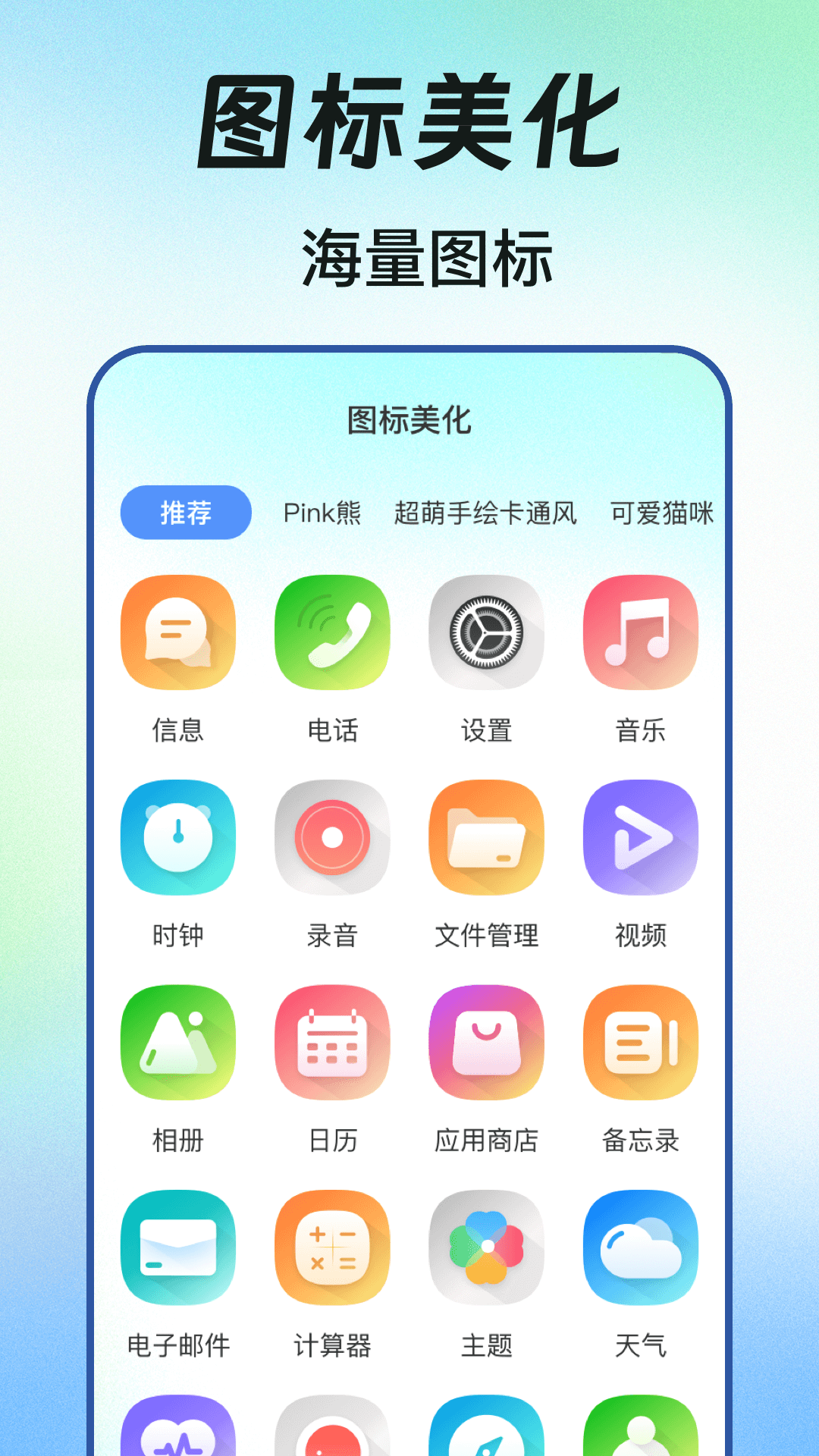Select the pink 音乐 music note icon
819x1456 pixels.
(x=640, y=633)
